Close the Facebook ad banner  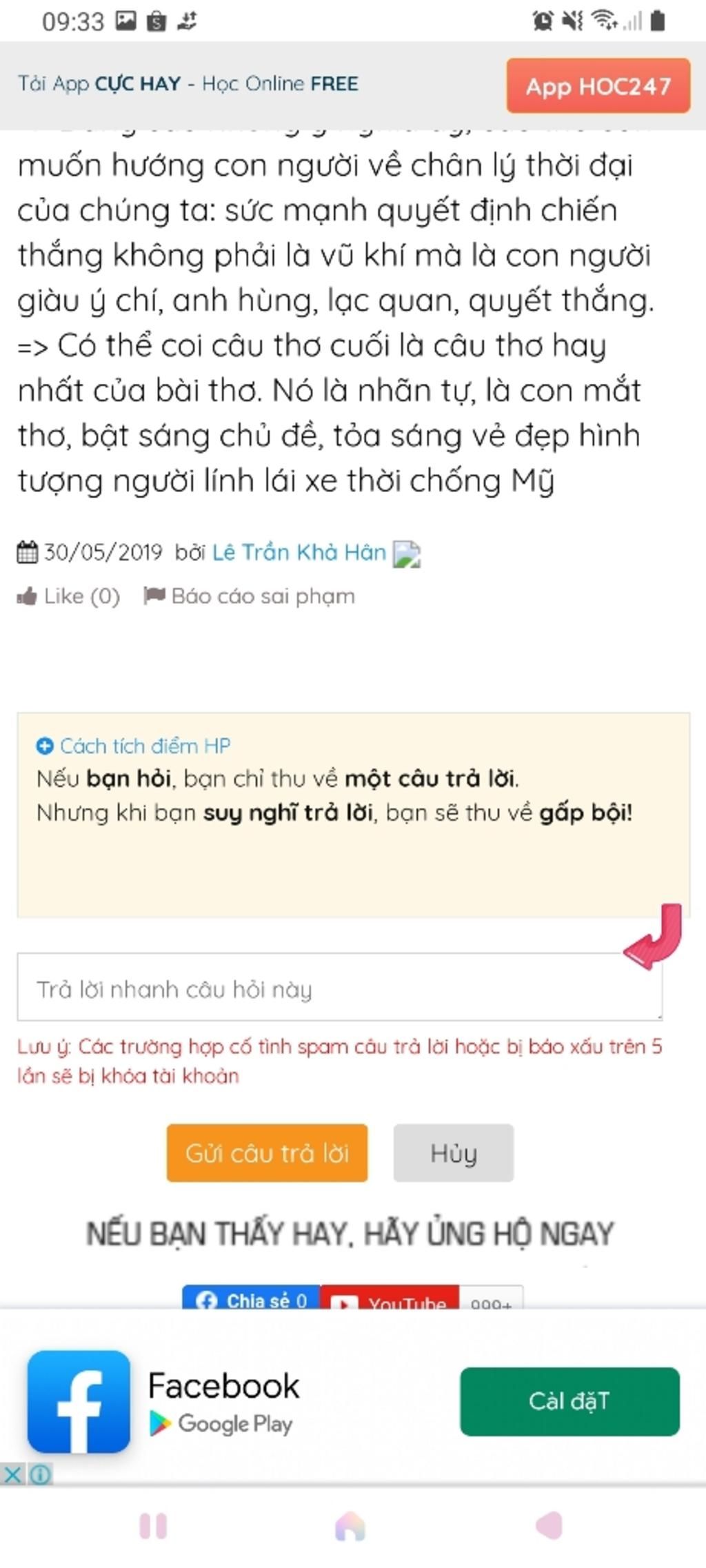(x=12, y=1475)
